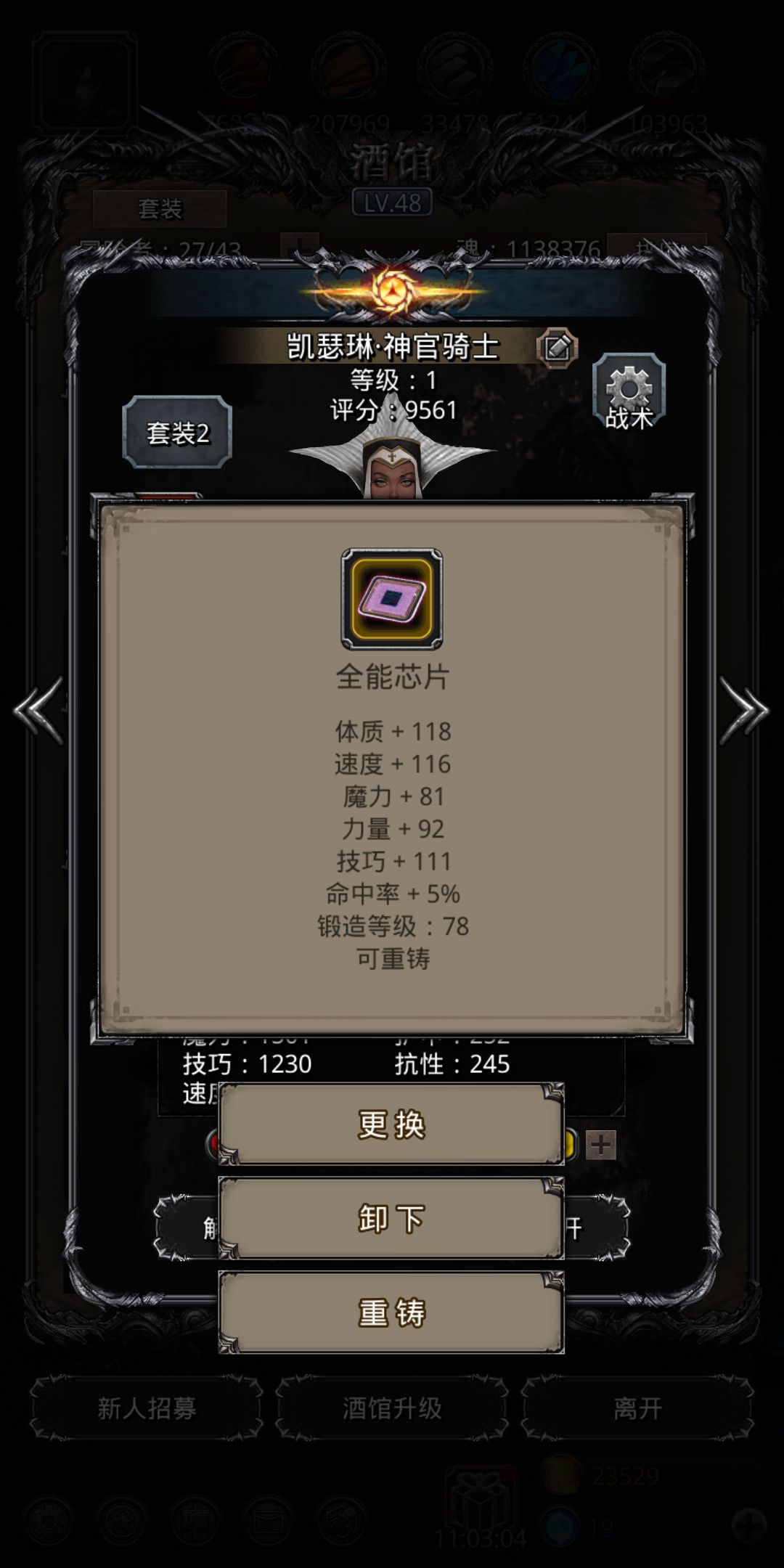Click the name edit pencil icon

click(556, 346)
